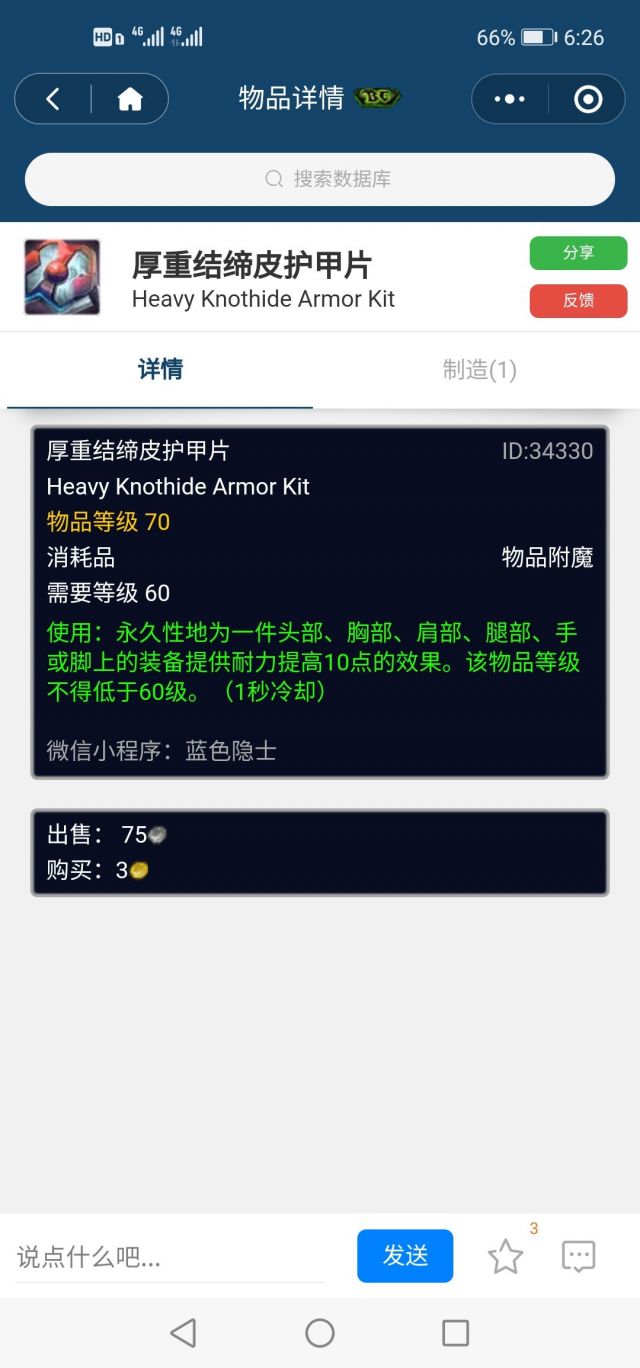Tap the 搜索数据库 search box
Screen dimensions: 640x1368
320,179
